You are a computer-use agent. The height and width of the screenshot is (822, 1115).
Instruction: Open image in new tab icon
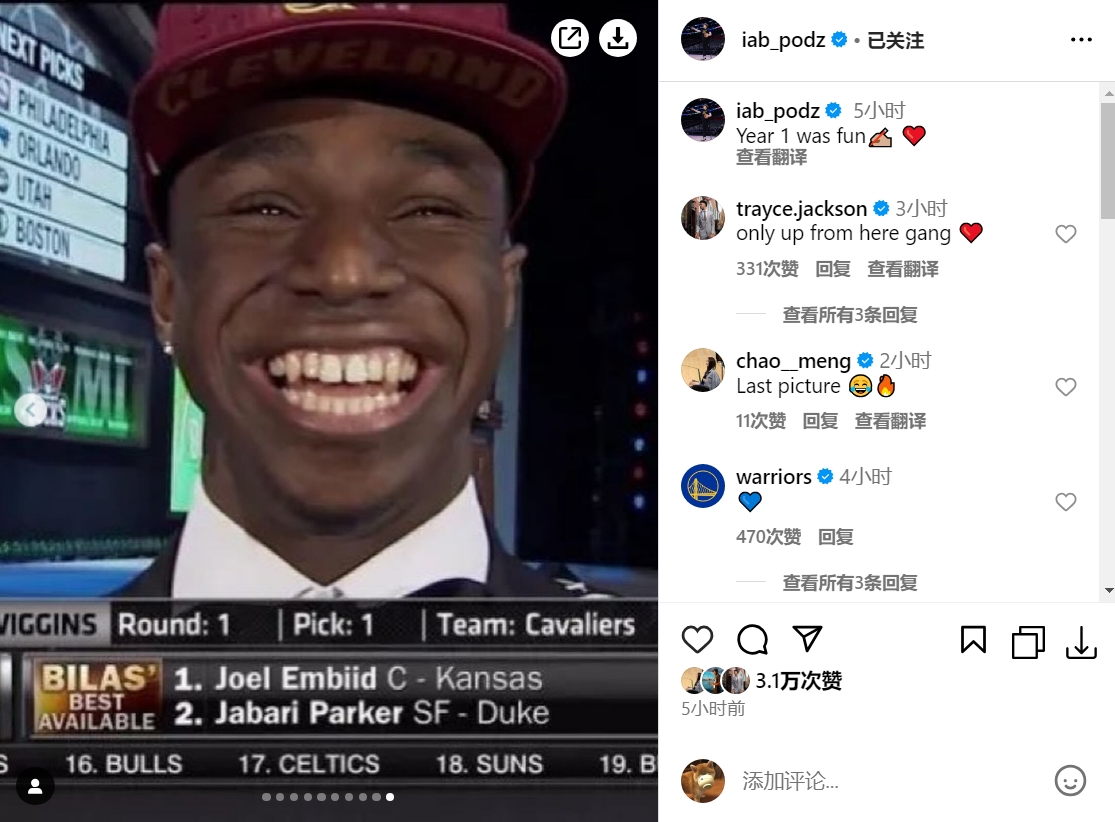570,39
